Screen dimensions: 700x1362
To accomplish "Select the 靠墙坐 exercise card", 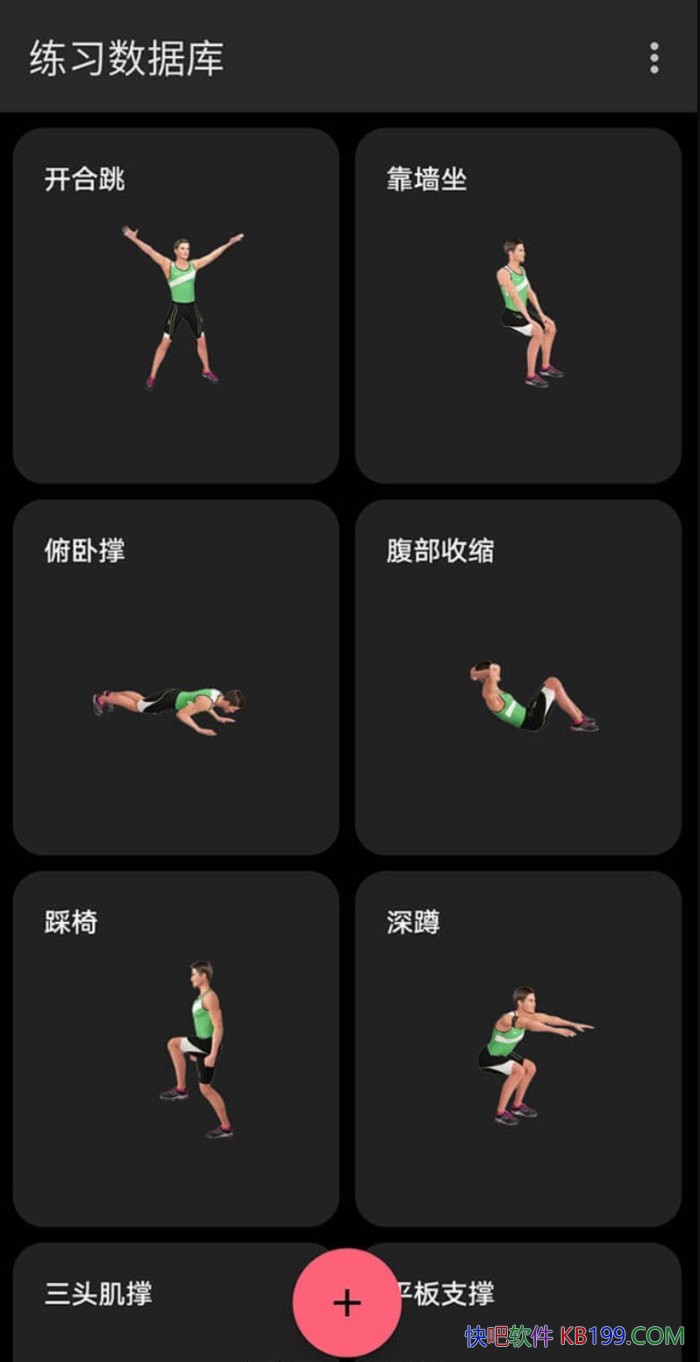I will point(518,306).
